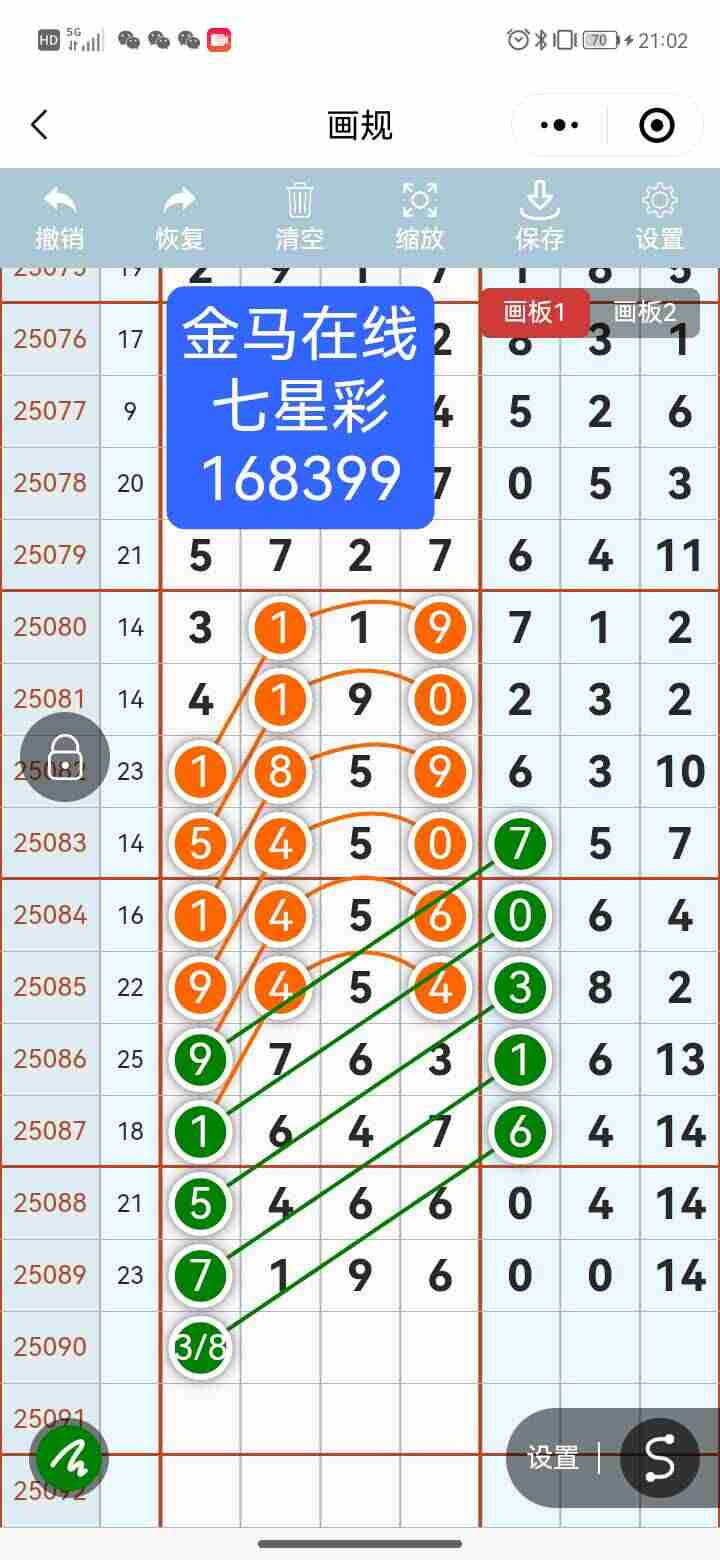Open the three-dot more options menu
The width and height of the screenshot is (720, 1560).
[x=560, y=125]
